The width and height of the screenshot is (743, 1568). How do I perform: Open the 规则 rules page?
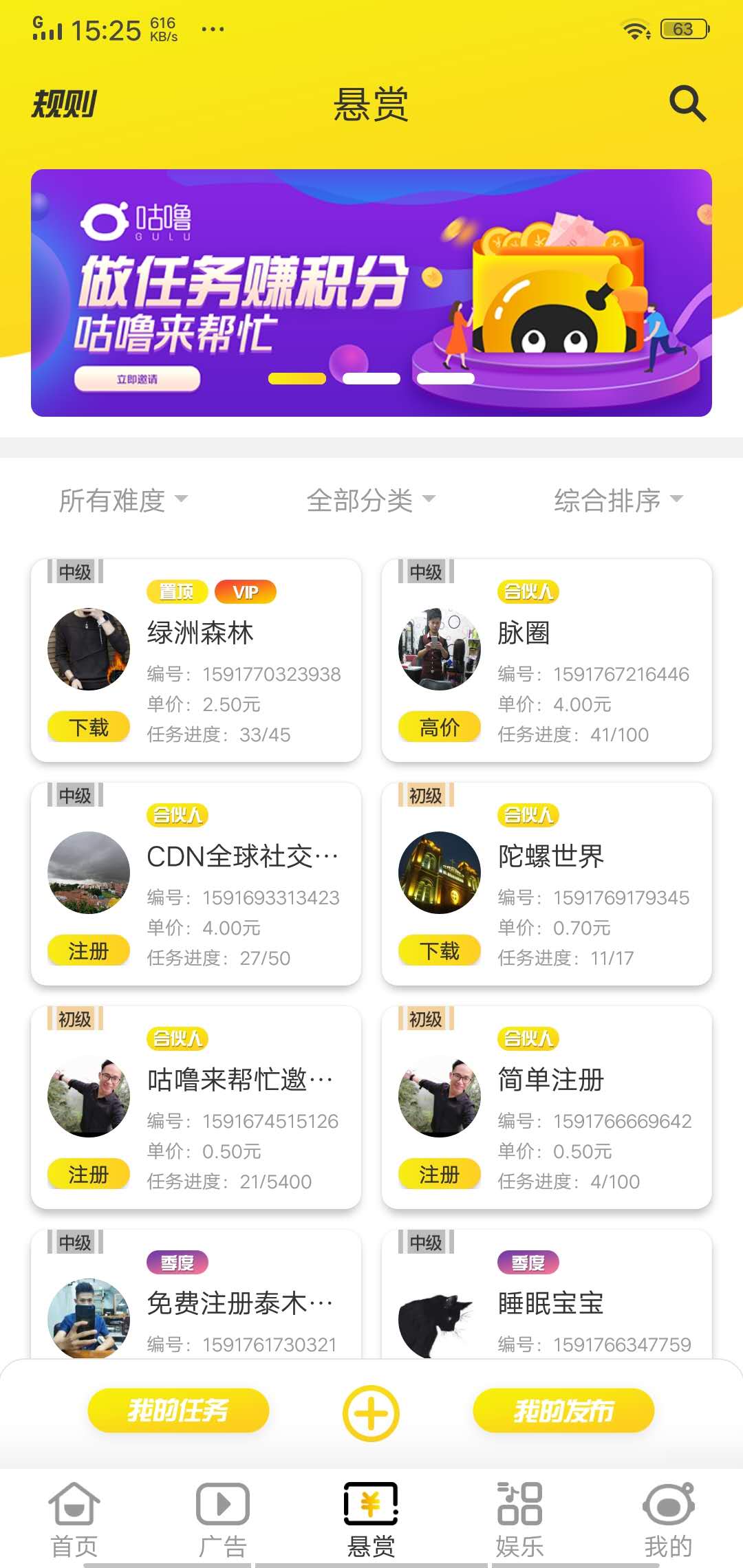pos(63,105)
